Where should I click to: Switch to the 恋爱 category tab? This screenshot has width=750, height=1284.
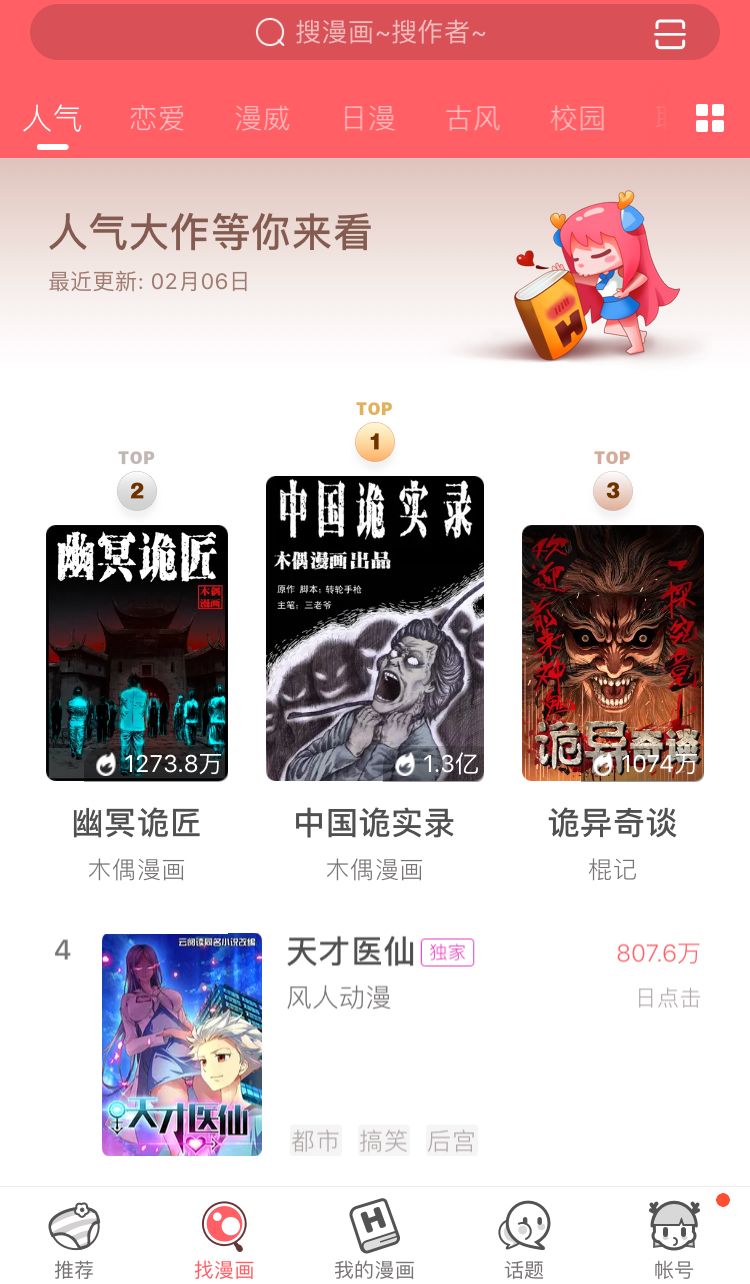(x=157, y=119)
